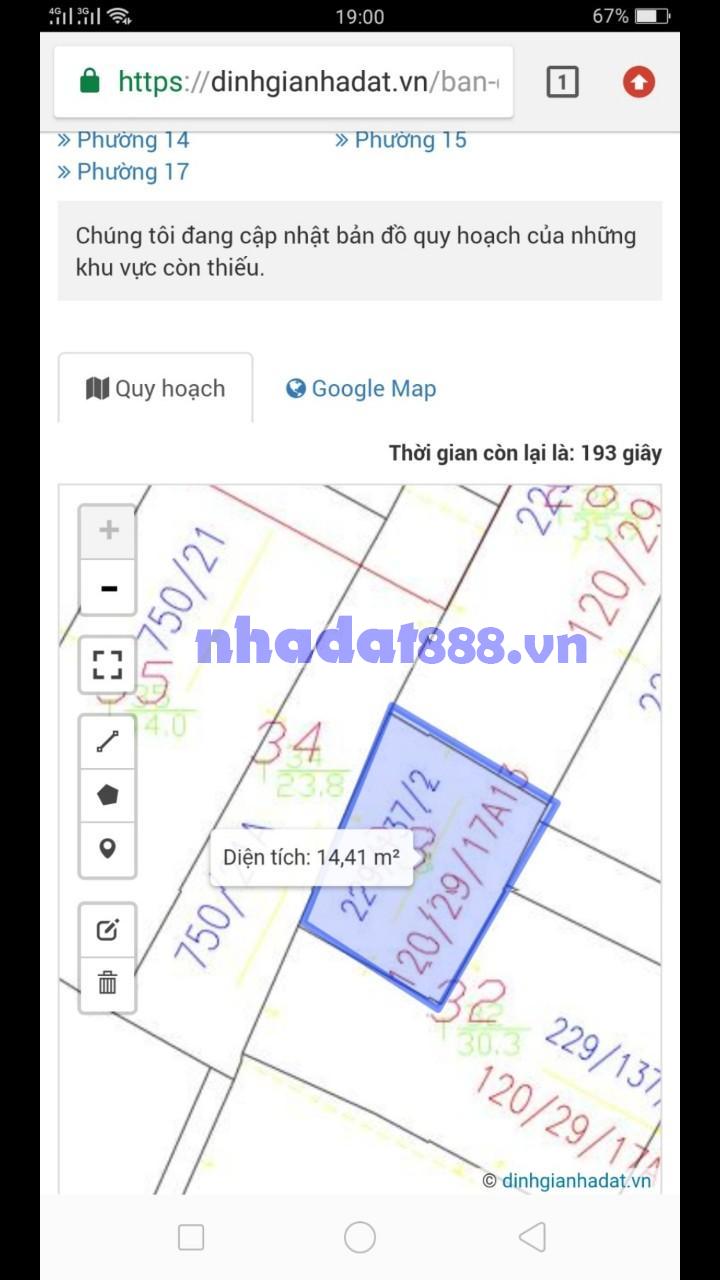The height and width of the screenshot is (1280, 720).
Task: Open the browser tab switcher
Action: [562, 82]
